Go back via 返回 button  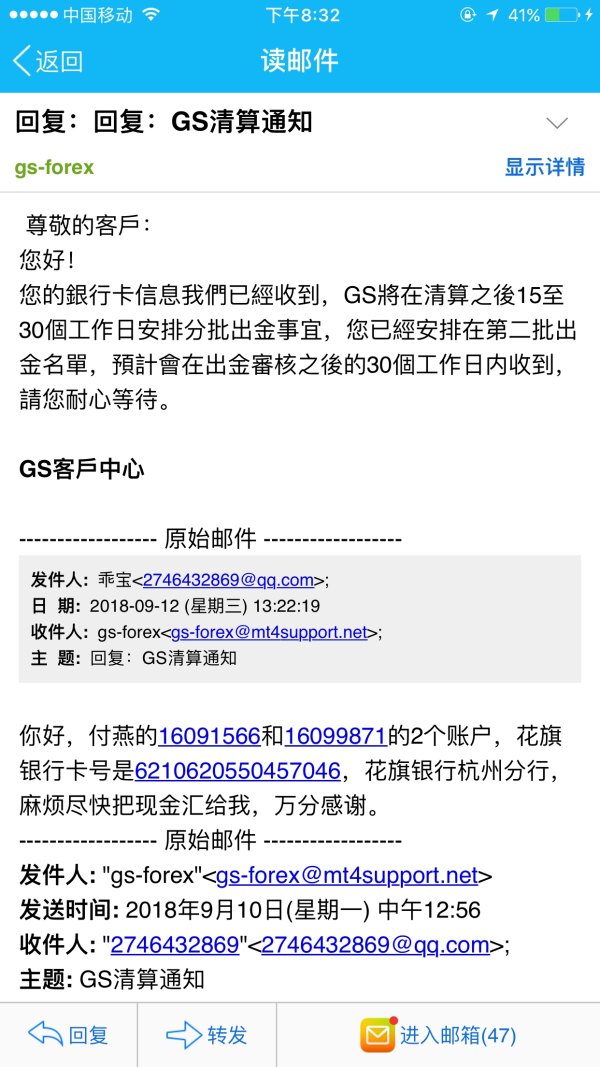click(48, 60)
